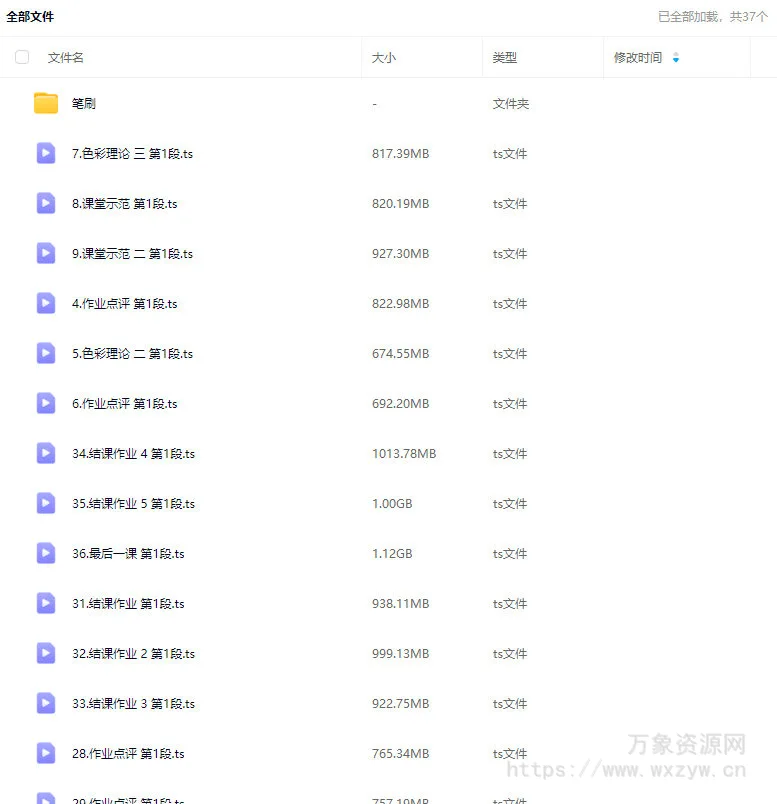
Task: Click video icon of 8.课堂示范 第1段.ts
Action: pyautogui.click(x=45, y=203)
